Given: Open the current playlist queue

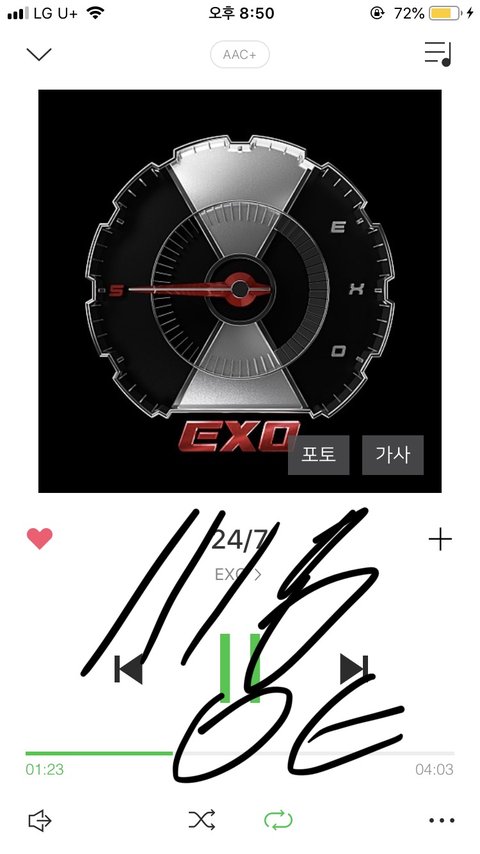Looking at the screenshot, I should tap(439, 54).
